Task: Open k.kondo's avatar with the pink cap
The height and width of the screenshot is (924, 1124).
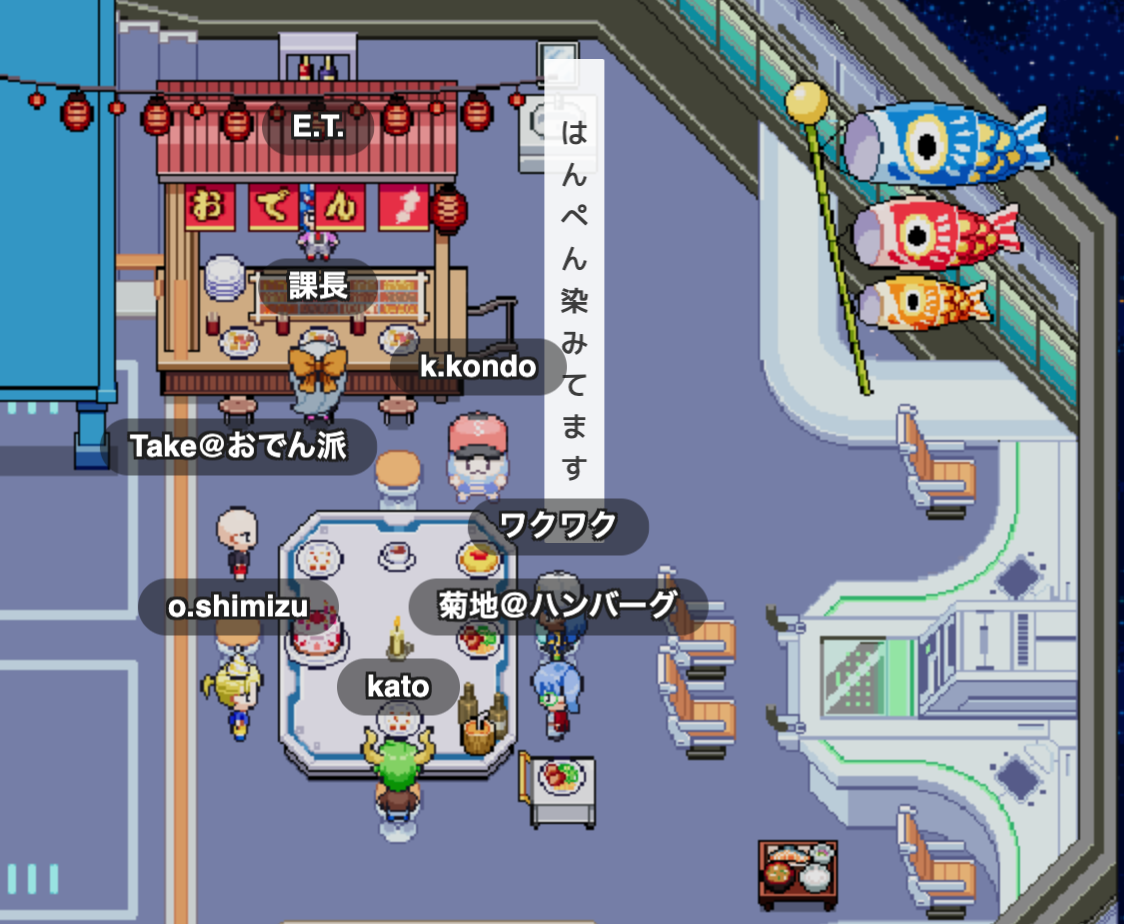Action: tap(478, 455)
